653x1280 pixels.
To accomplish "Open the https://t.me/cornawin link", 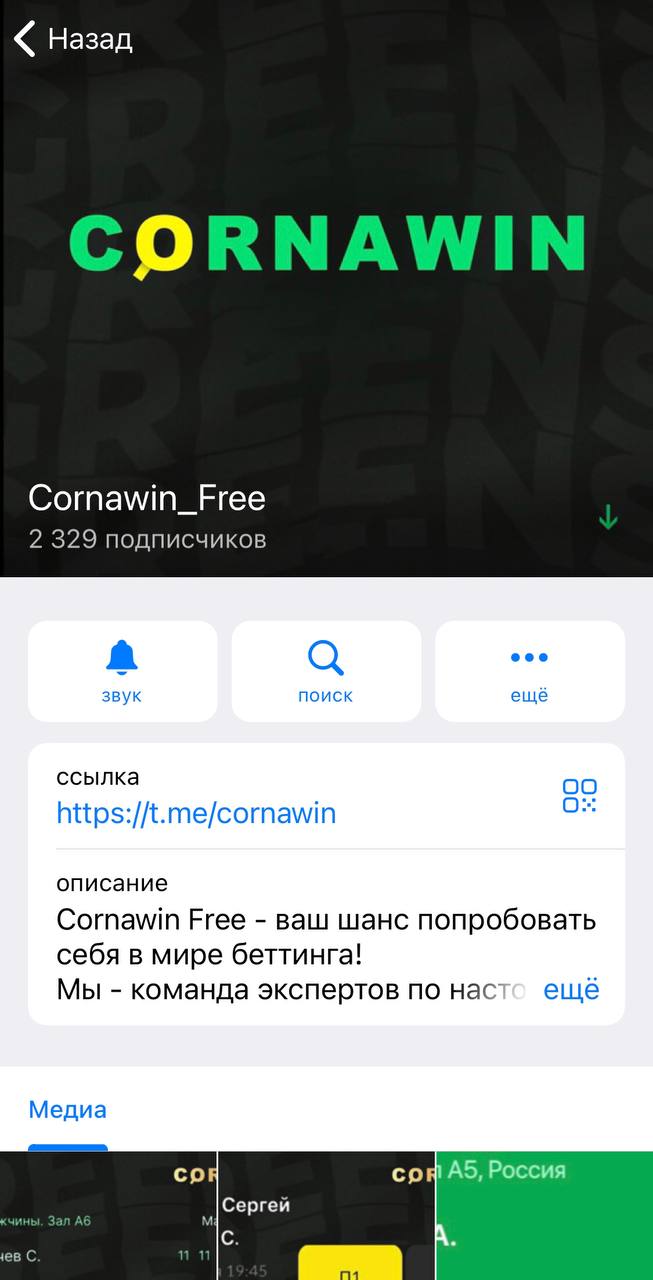I will pos(196,813).
